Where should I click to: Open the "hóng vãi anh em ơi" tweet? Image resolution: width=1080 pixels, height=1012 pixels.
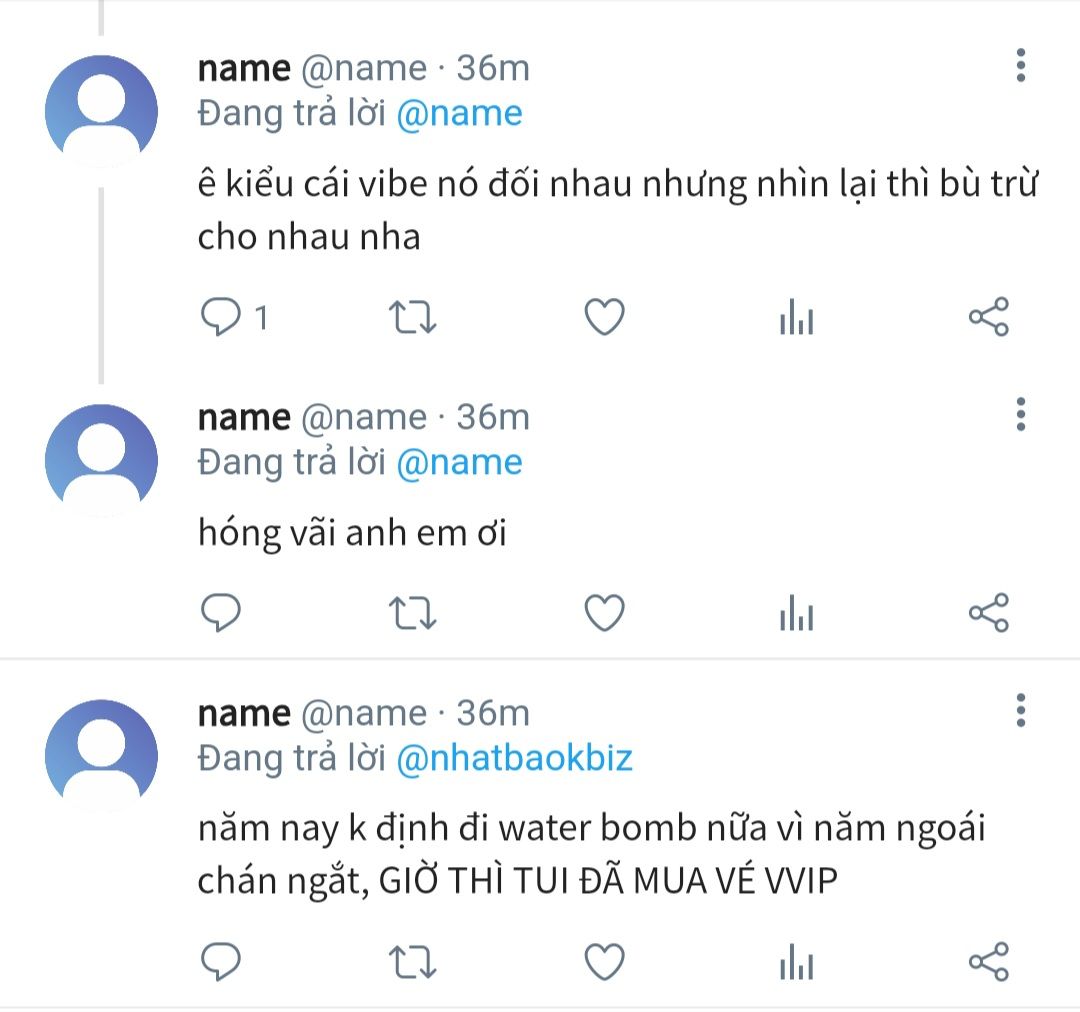pos(352,533)
